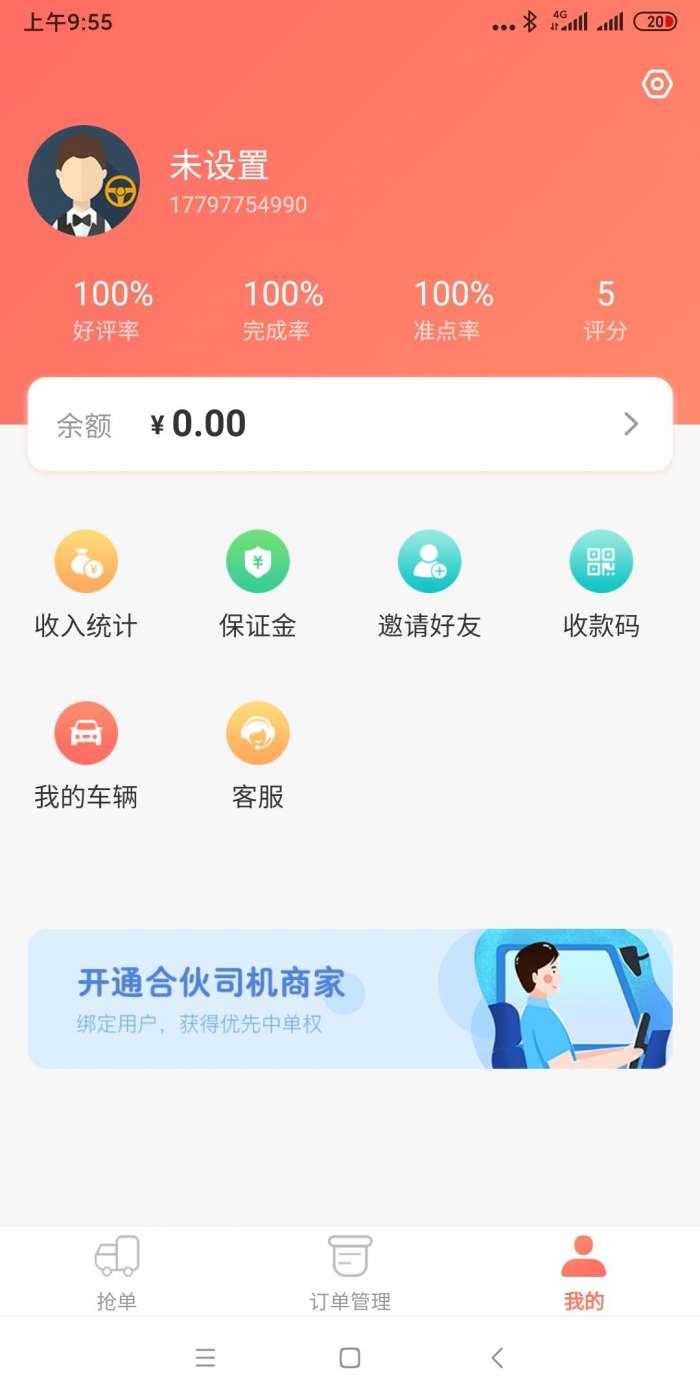Switch to the 订单管理 tab
The image size is (700, 1400).
point(350,1272)
